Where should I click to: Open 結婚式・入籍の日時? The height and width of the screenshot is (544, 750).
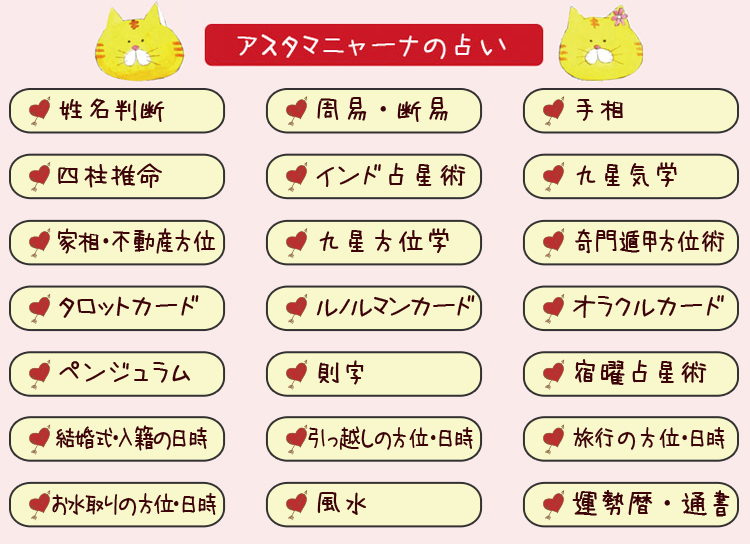[x=117, y=439]
